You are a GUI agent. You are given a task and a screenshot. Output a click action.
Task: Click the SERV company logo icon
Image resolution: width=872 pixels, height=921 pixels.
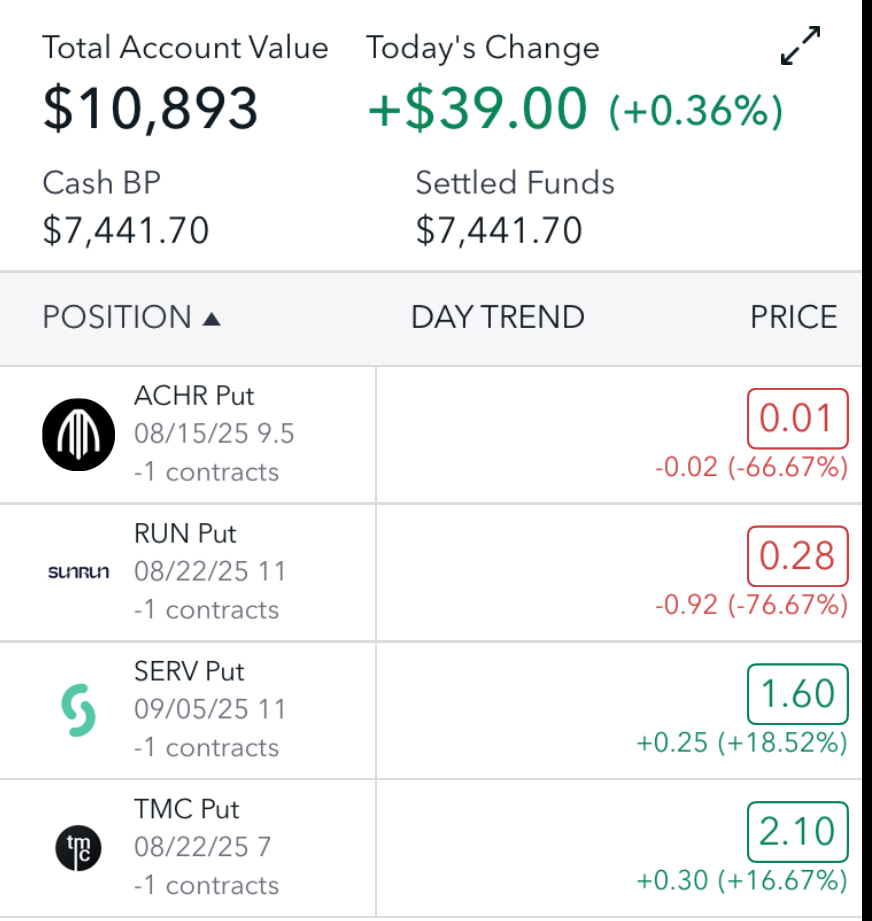click(78, 710)
